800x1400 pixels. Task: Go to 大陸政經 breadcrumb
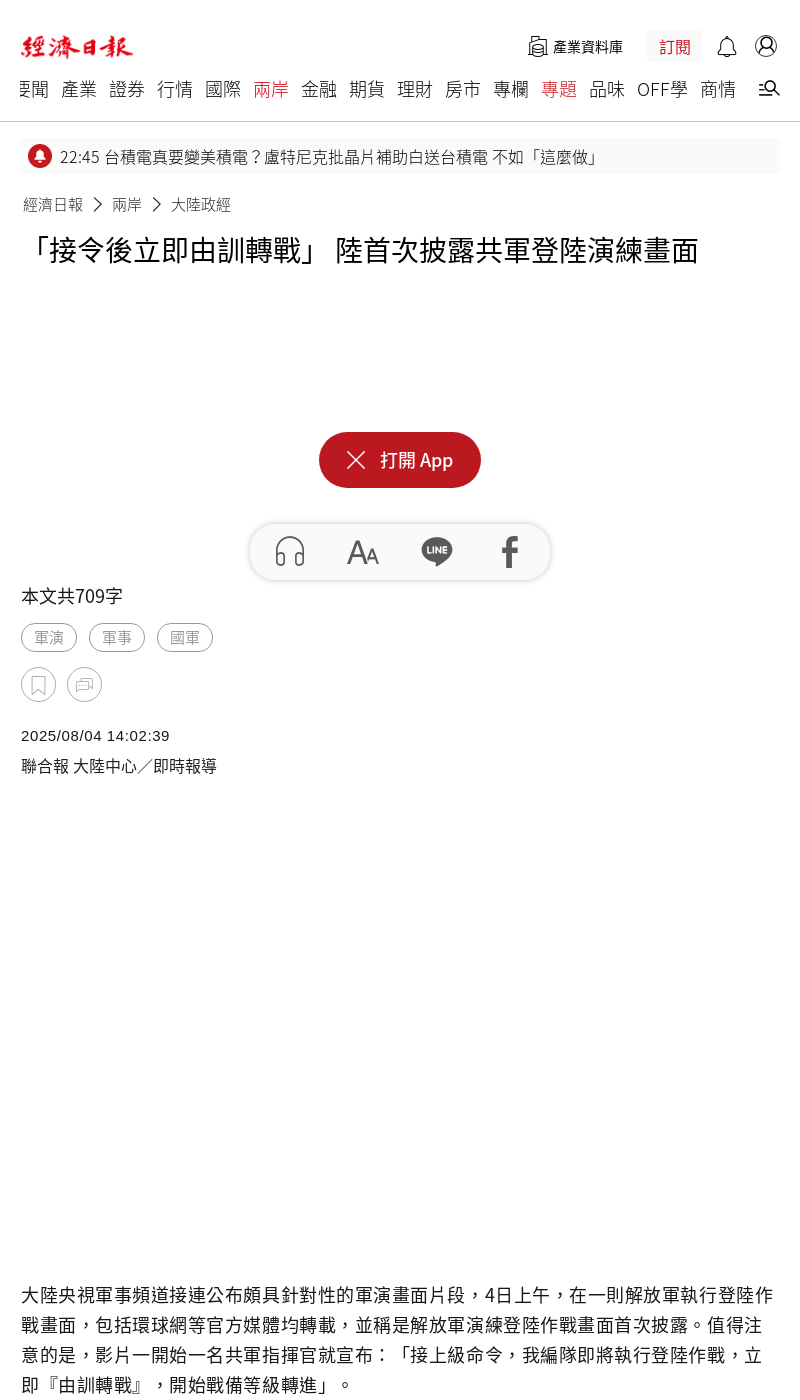[201, 205]
